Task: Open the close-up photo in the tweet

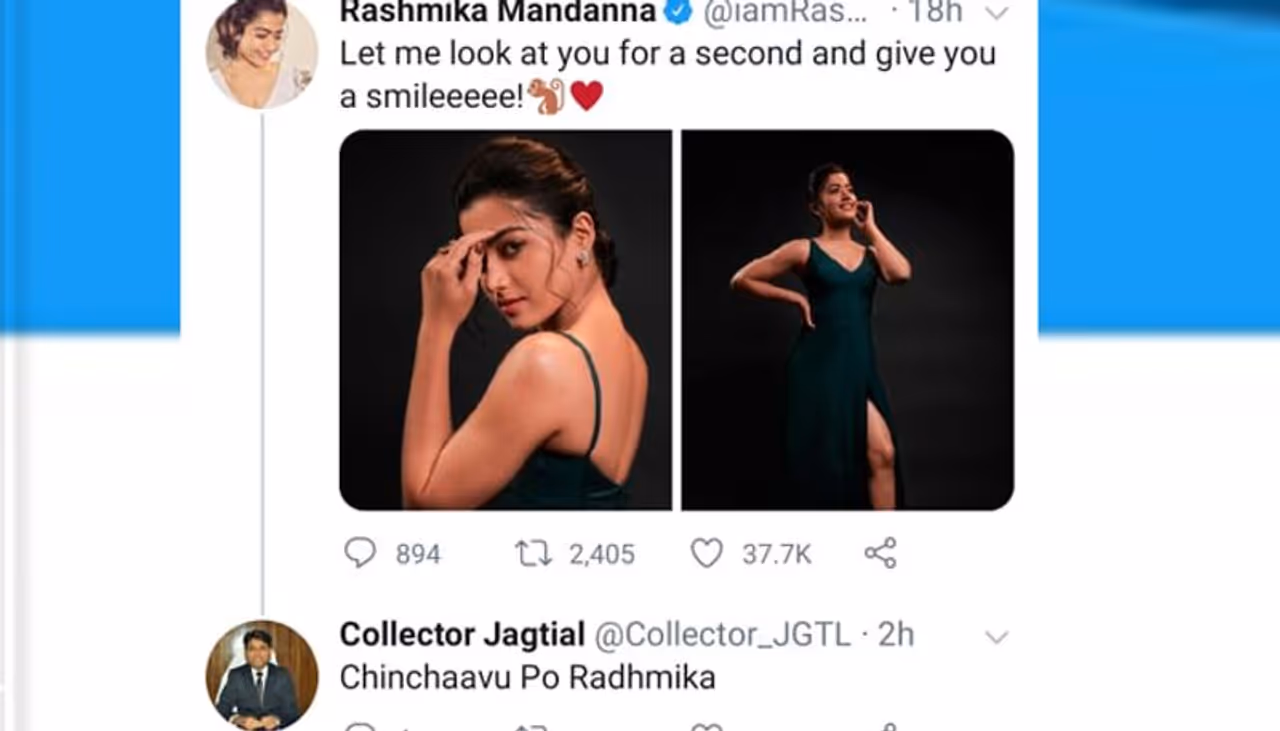Action: tap(505, 320)
